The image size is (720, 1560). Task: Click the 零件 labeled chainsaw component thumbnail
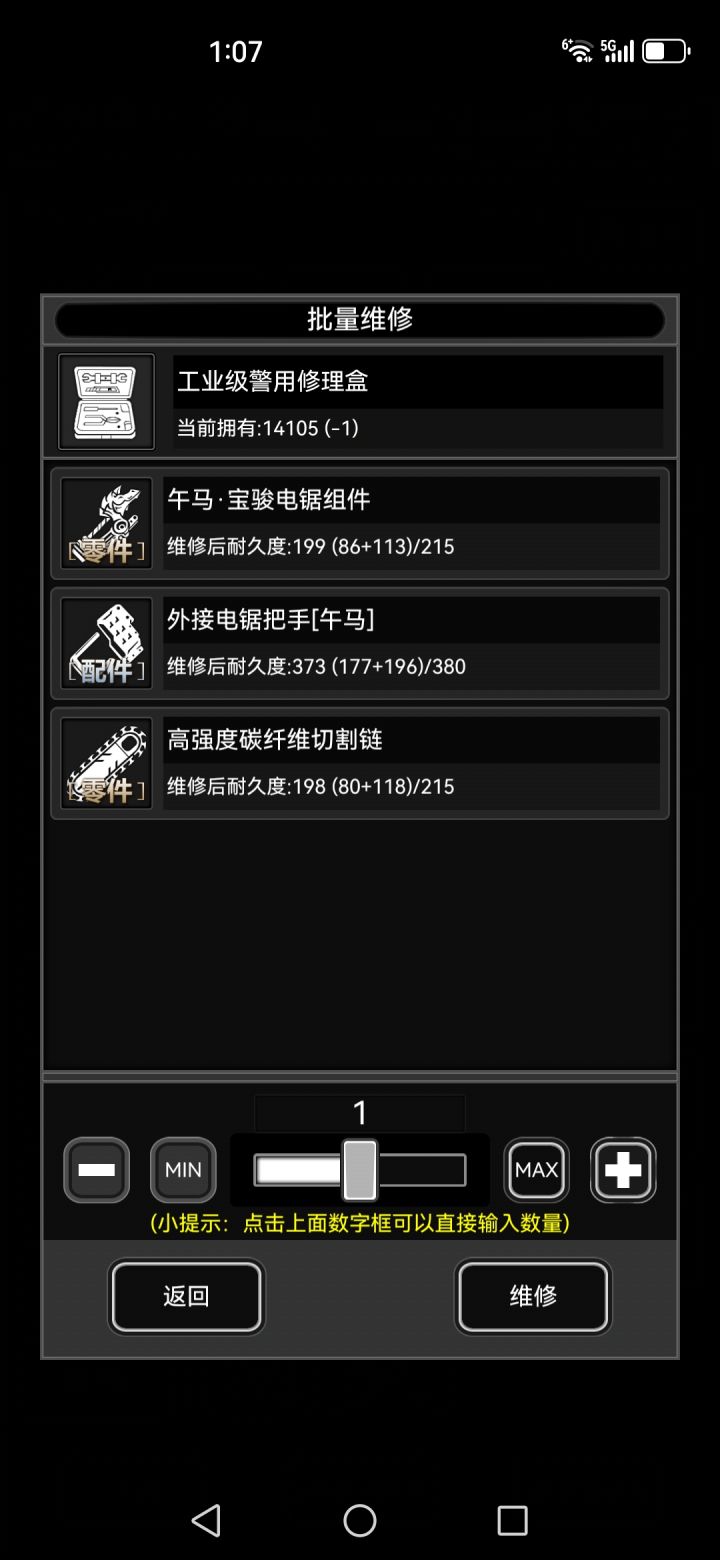[105, 522]
